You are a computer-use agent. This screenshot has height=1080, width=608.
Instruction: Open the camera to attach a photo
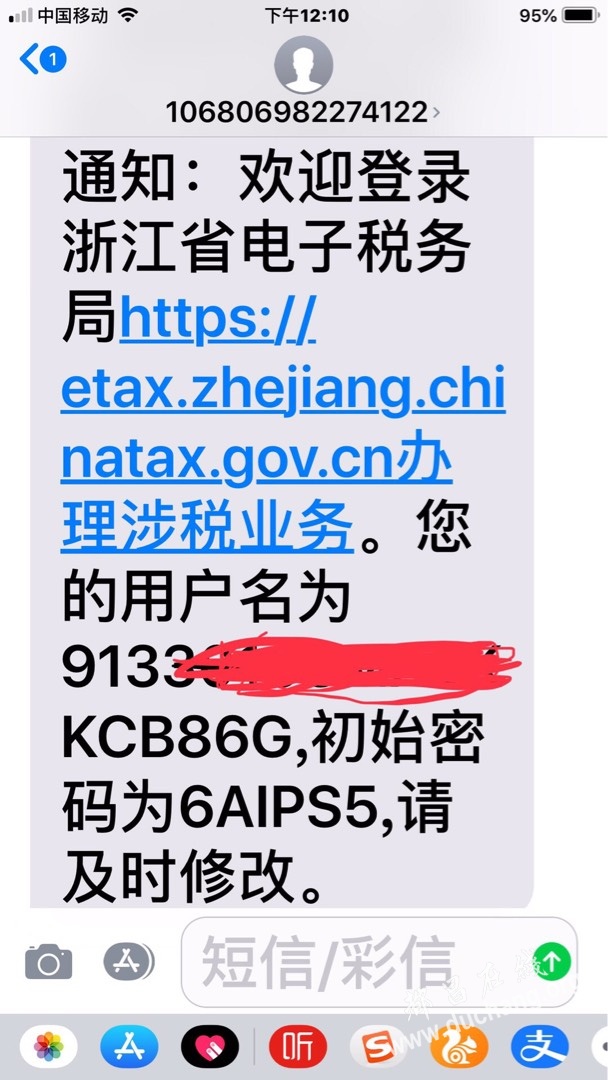48,963
